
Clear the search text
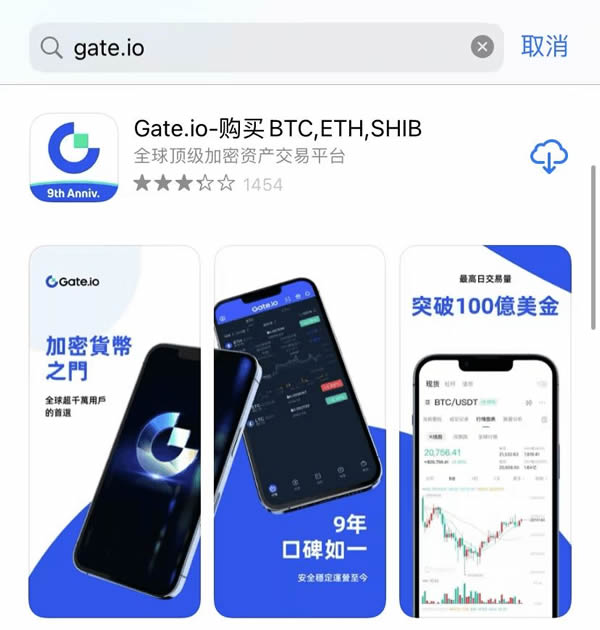tap(483, 47)
